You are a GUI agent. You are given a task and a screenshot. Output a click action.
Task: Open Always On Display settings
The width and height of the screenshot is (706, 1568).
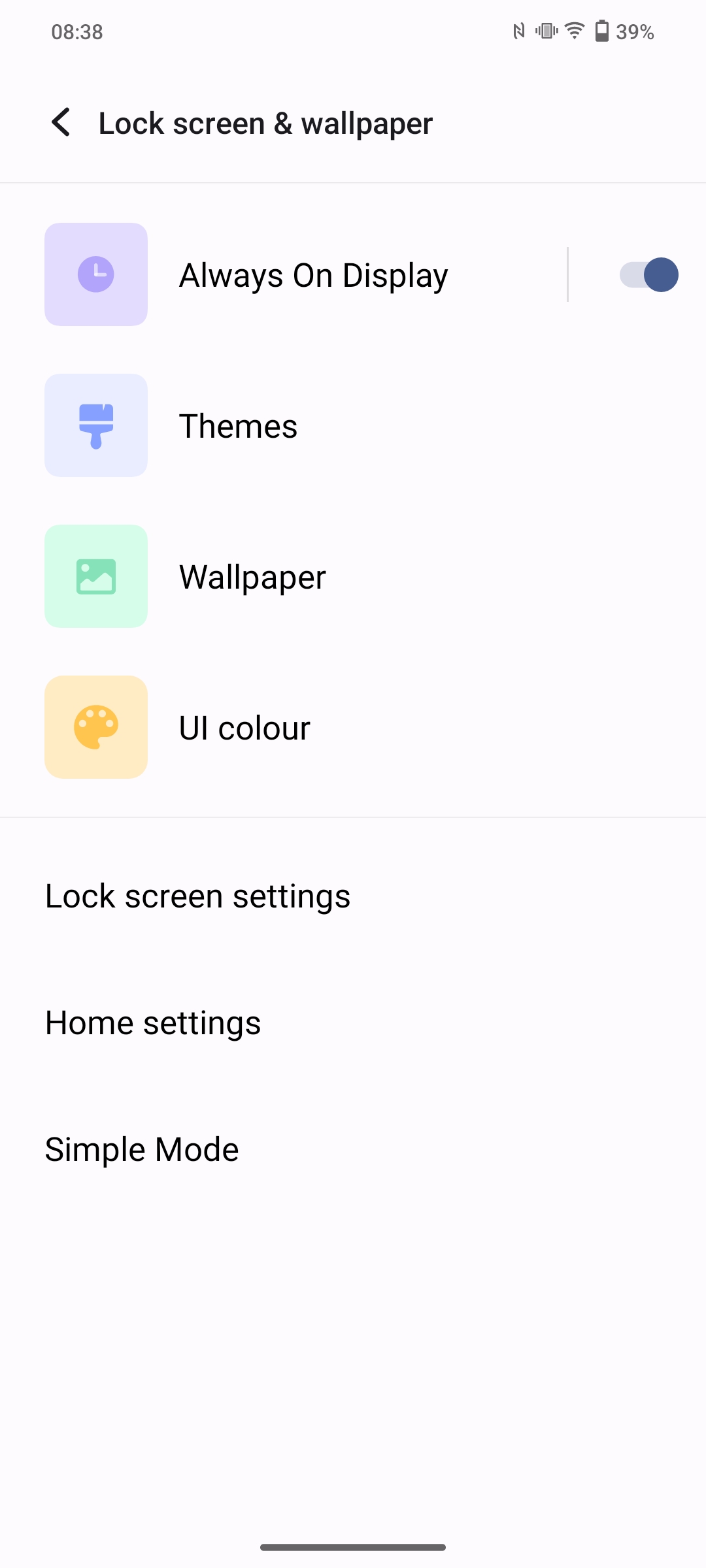click(x=314, y=275)
